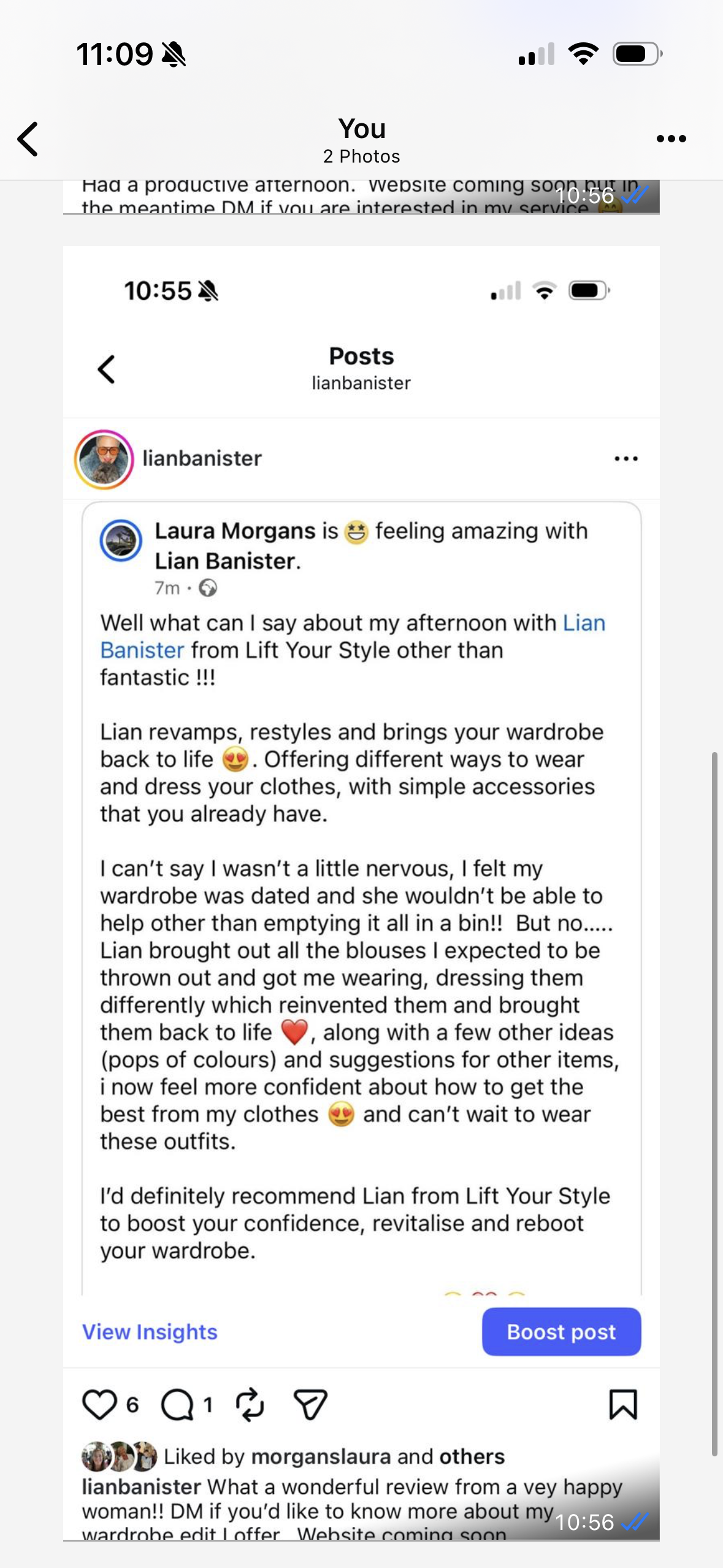Viewport: 723px width, 1568px height.
Task: Go back from the You photos view
Action: (28, 139)
